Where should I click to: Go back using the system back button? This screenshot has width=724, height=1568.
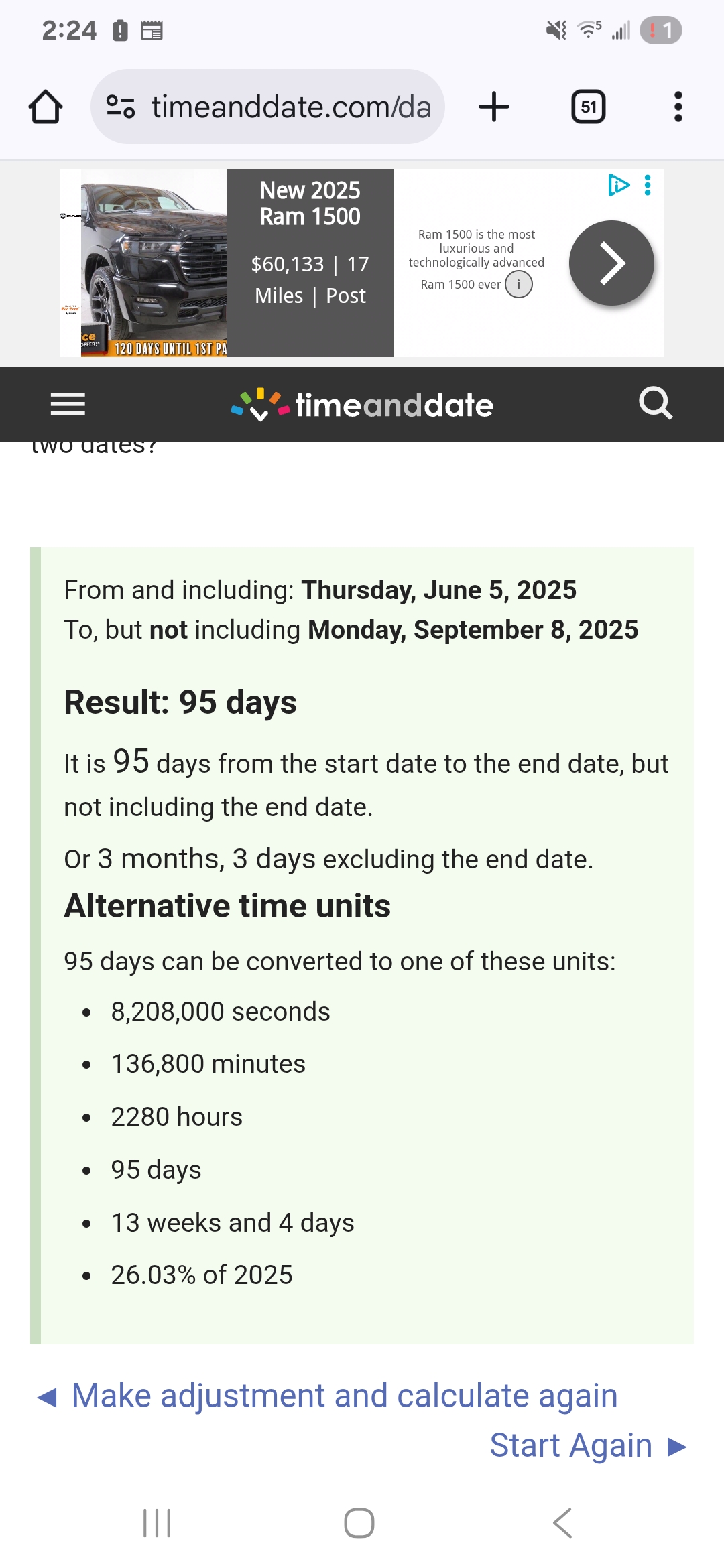click(x=562, y=1523)
